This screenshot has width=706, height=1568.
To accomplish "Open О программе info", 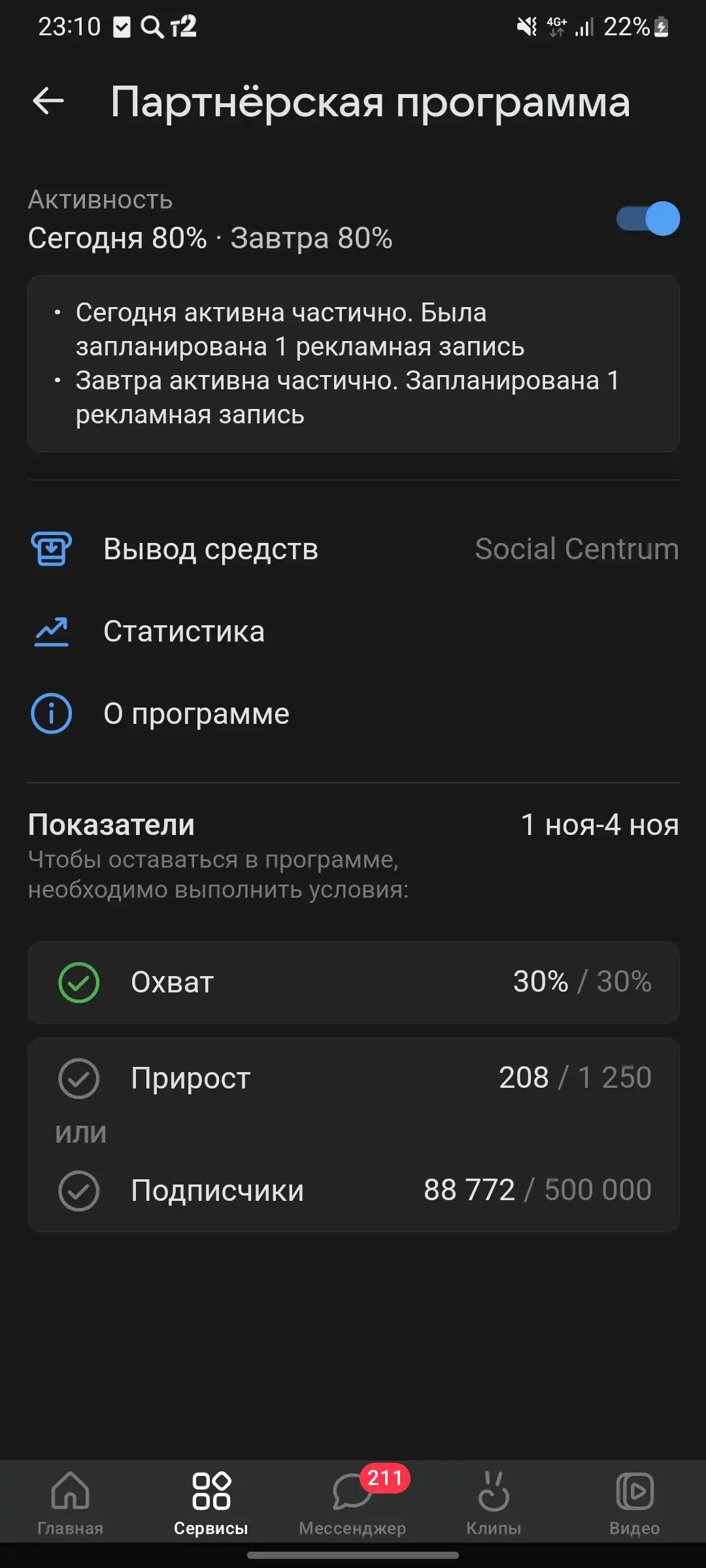I will [x=353, y=713].
